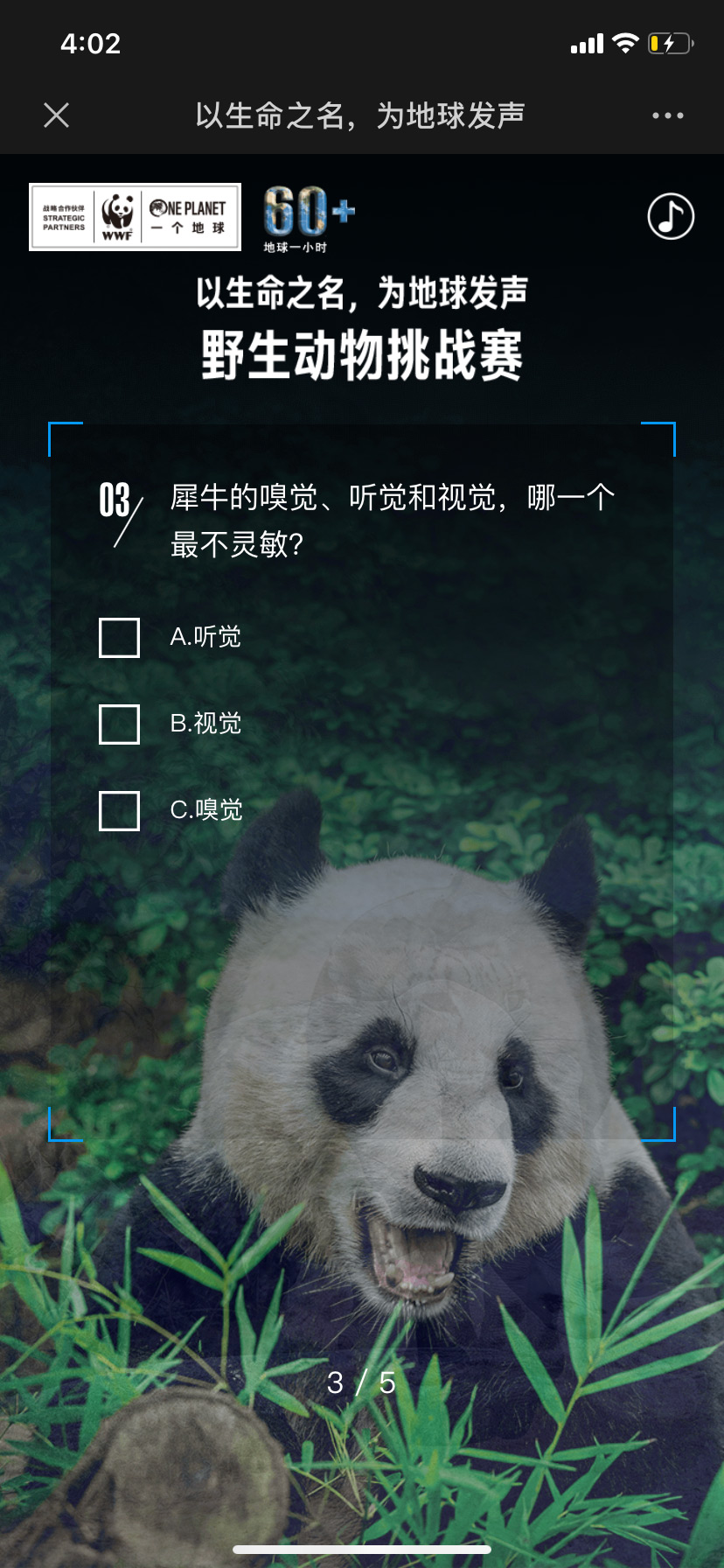Select answer B.视觉
The image size is (724, 1568).
[120, 724]
